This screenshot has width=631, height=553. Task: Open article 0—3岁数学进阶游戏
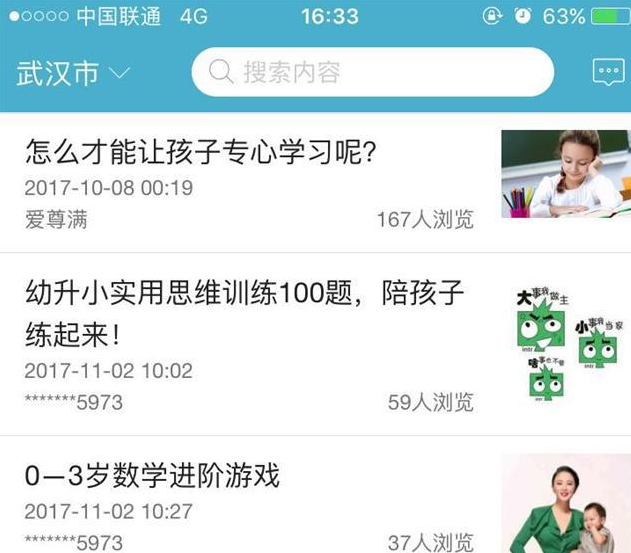[x=153, y=476]
